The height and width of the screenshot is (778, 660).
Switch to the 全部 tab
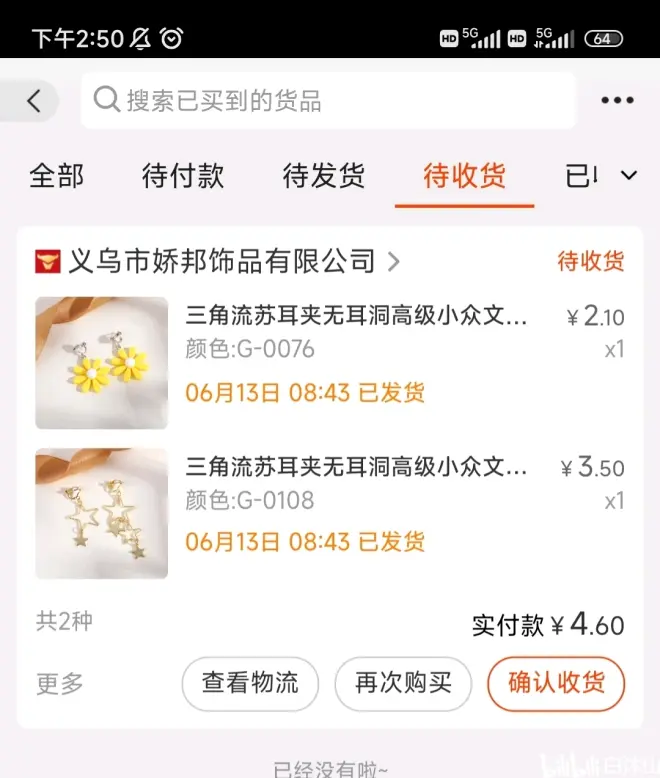[56, 176]
